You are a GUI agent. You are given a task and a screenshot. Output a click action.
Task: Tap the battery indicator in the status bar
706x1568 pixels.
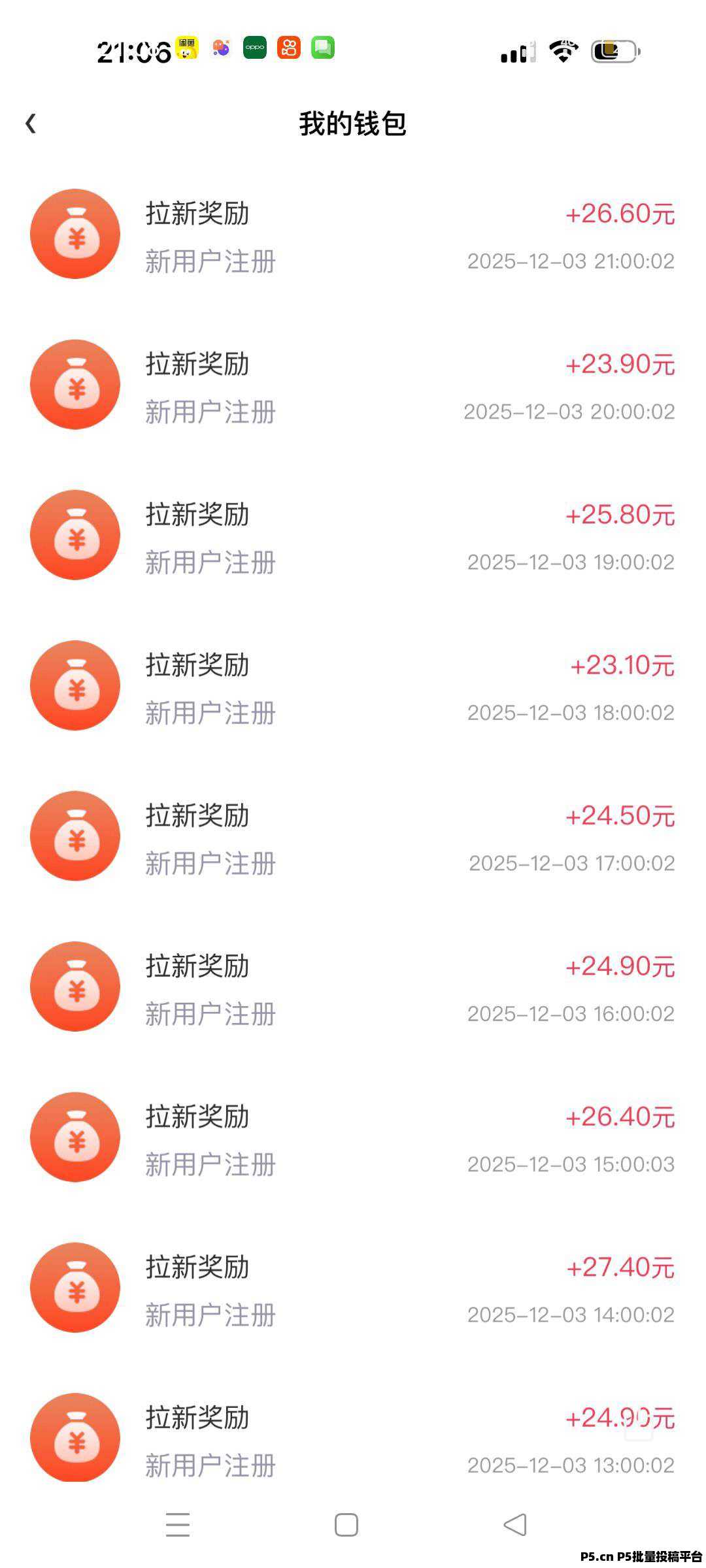tap(614, 51)
